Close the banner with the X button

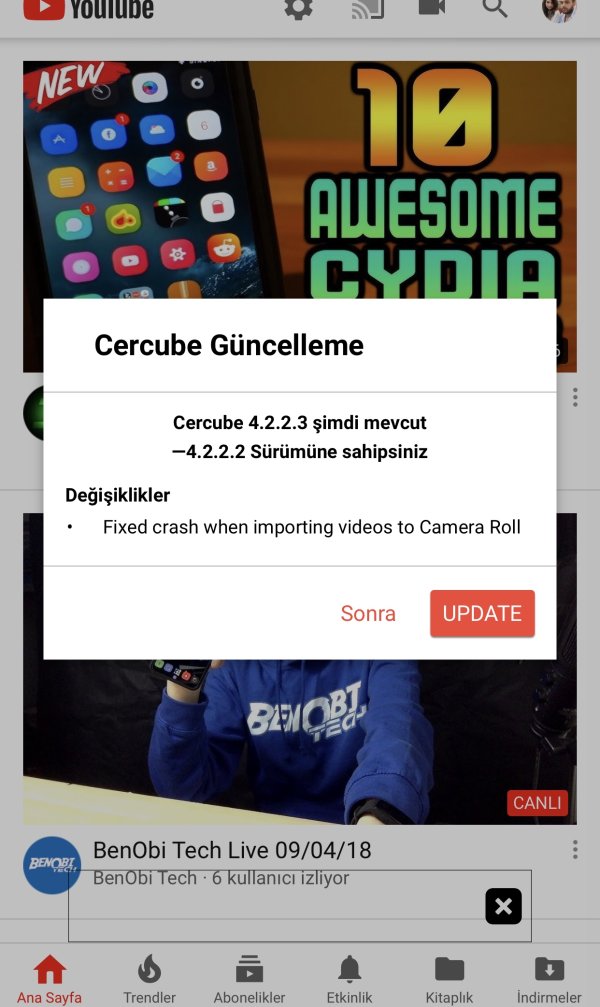pyautogui.click(x=504, y=906)
